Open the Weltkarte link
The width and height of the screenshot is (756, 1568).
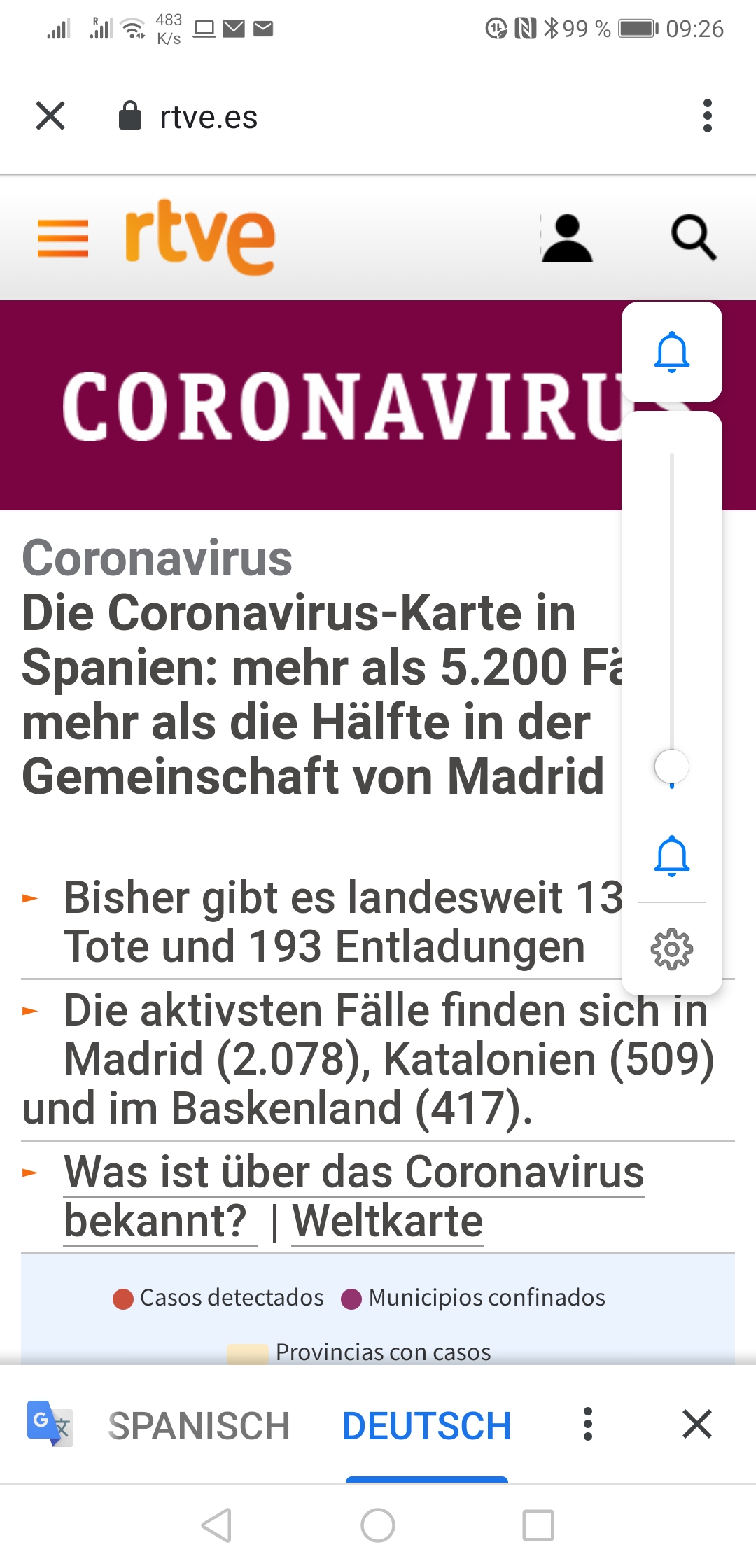pos(387,1221)
